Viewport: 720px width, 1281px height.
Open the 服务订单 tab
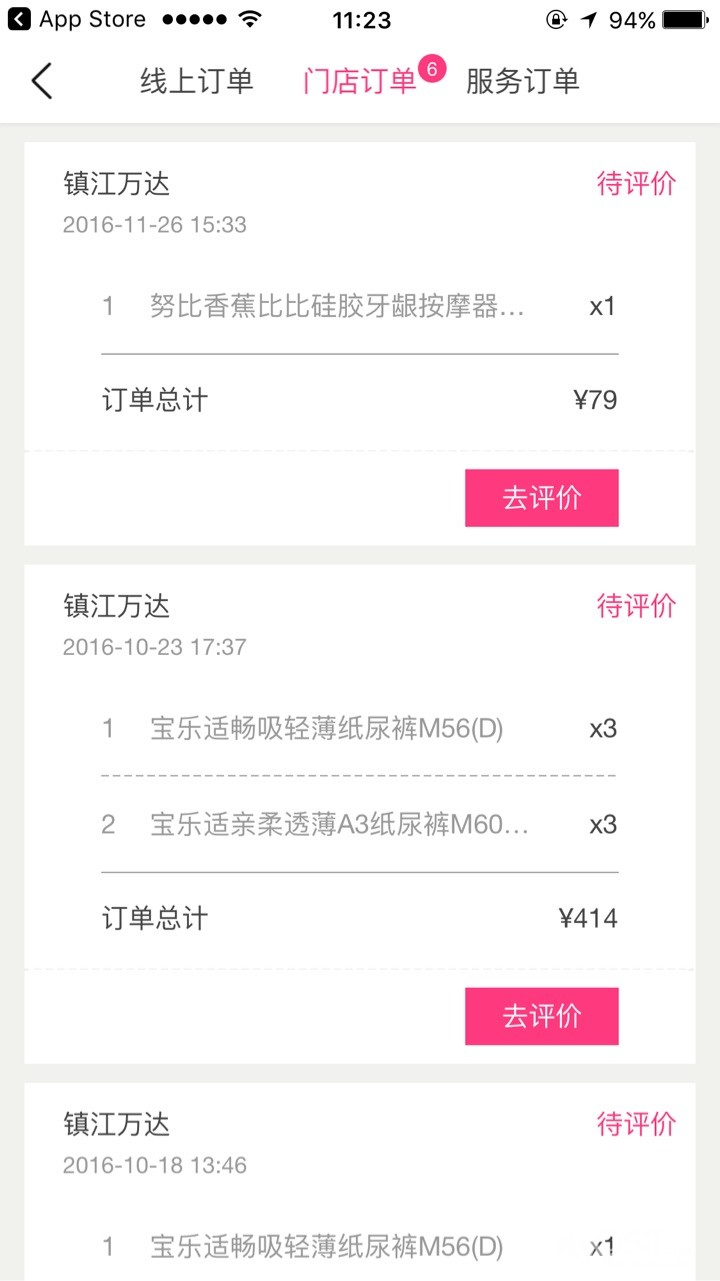[x=522, y=81]
